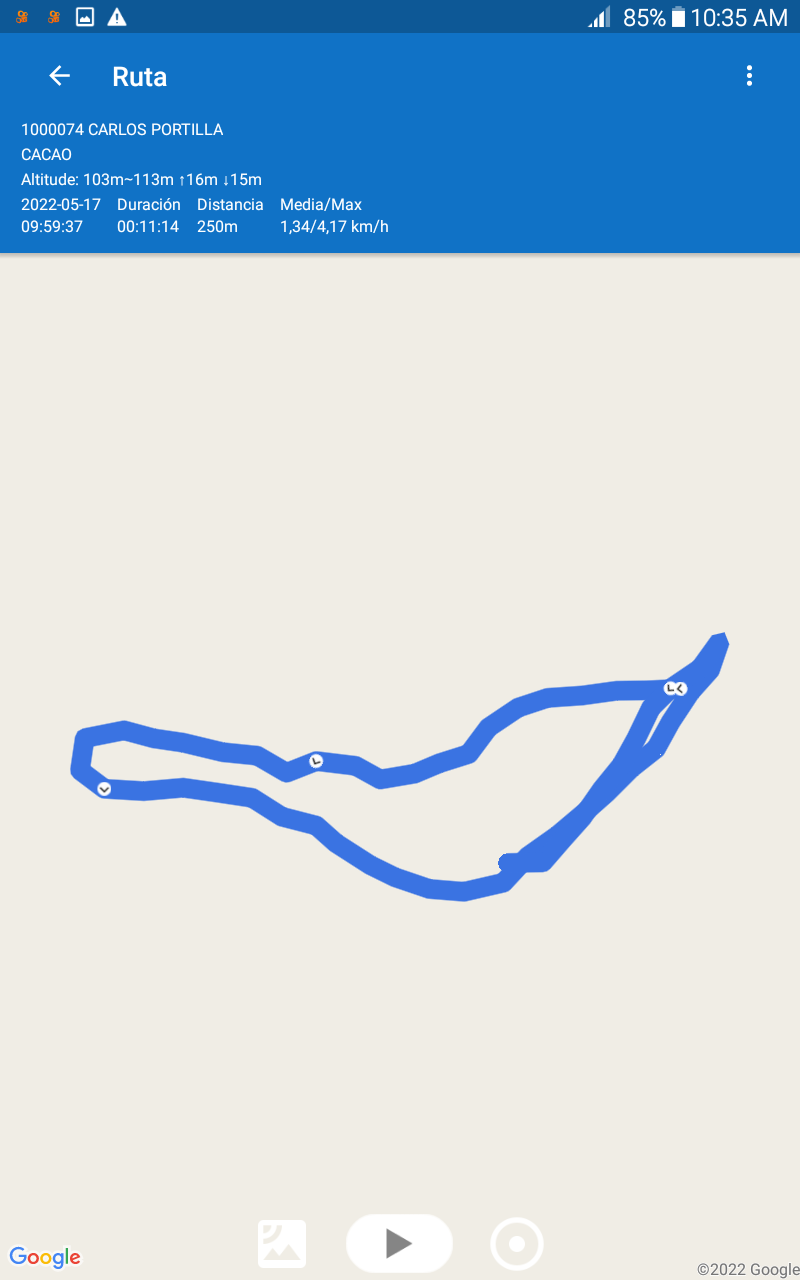
Task: Switch the map to satellite view
Action: (282, 1244)
